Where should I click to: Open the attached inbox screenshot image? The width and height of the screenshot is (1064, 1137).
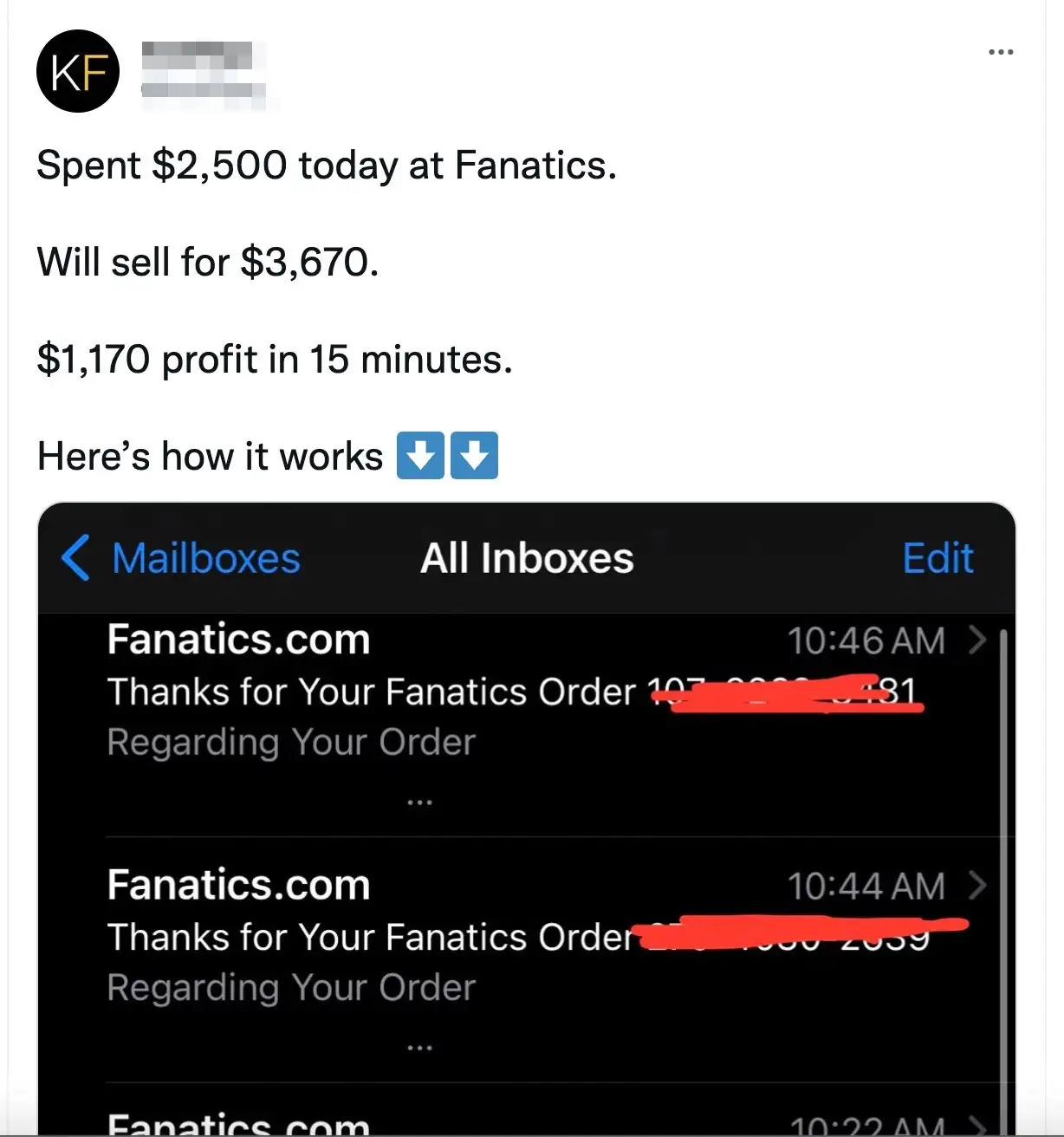click(x=526, y=815)
